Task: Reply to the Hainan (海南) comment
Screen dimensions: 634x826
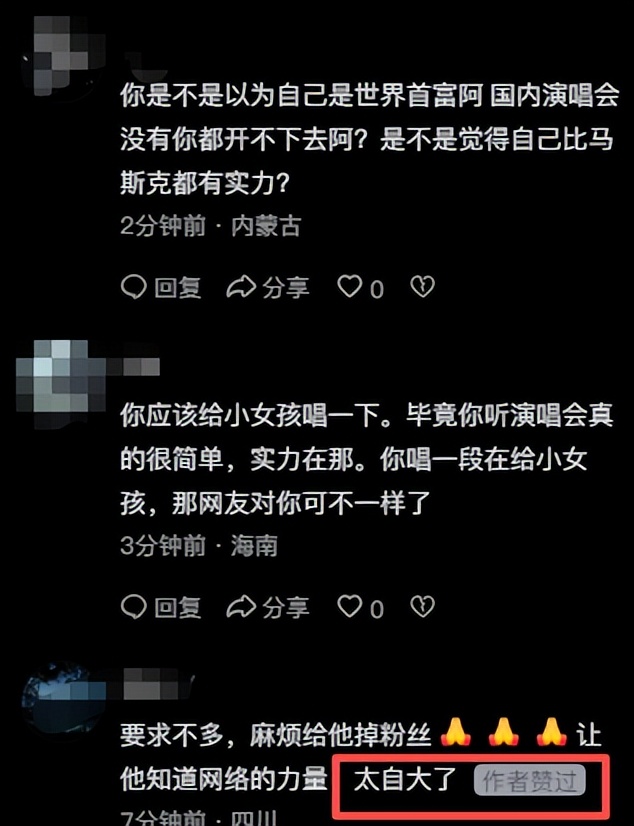Action: (161, 606)
